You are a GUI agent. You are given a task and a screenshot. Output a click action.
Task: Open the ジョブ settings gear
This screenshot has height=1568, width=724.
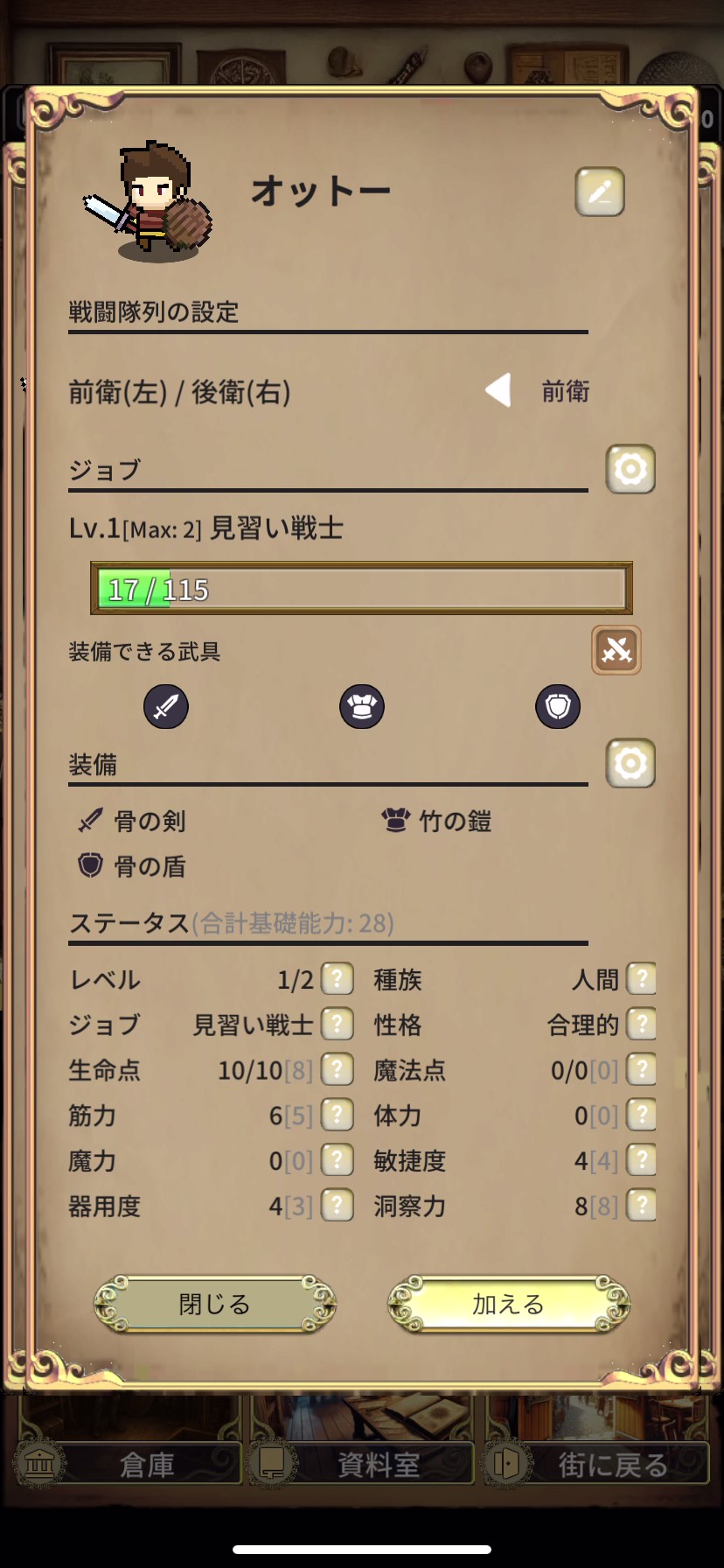[x=630, y=470]
